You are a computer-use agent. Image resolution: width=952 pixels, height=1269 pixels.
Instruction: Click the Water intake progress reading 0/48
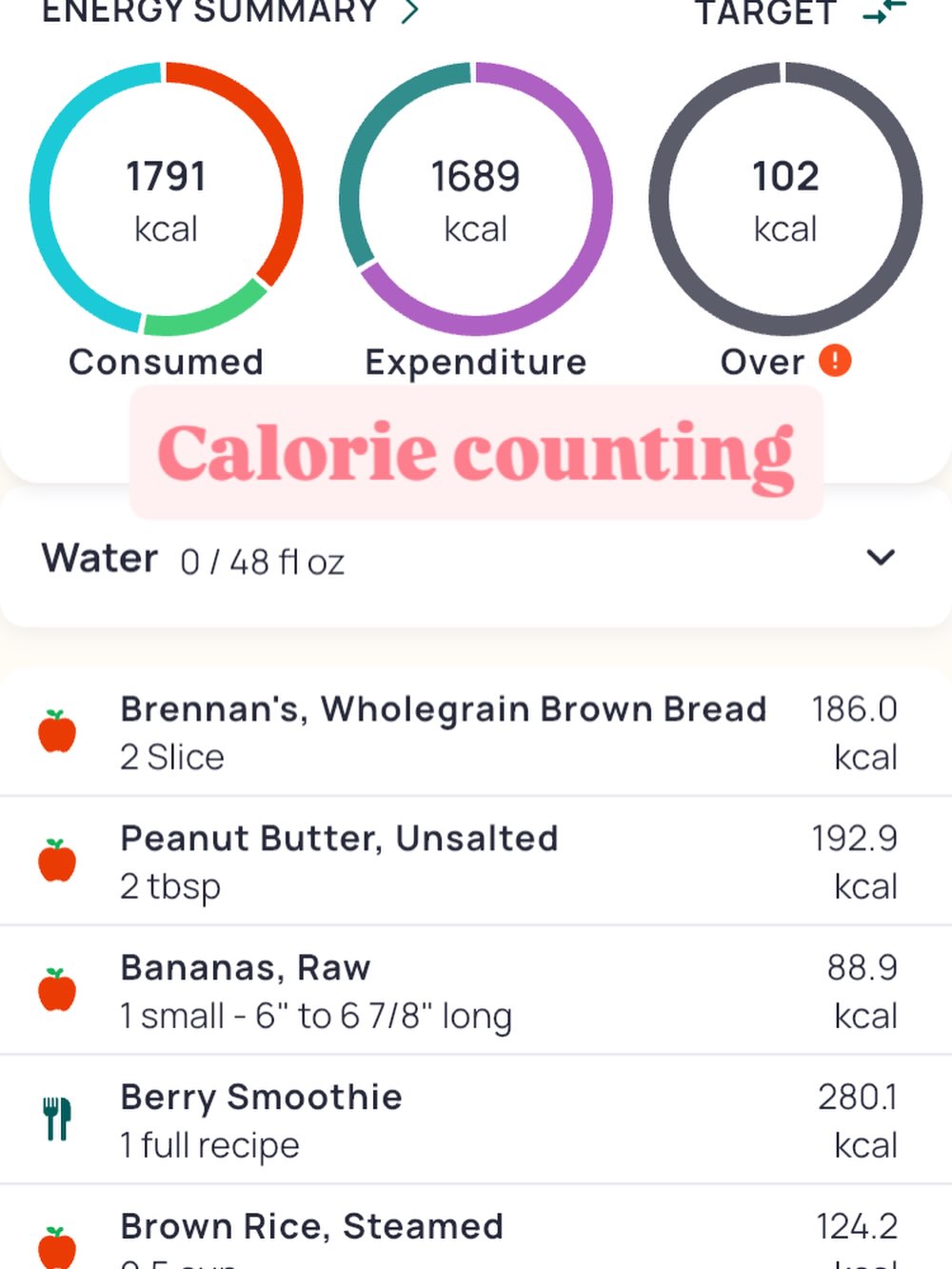pos(262,561)
